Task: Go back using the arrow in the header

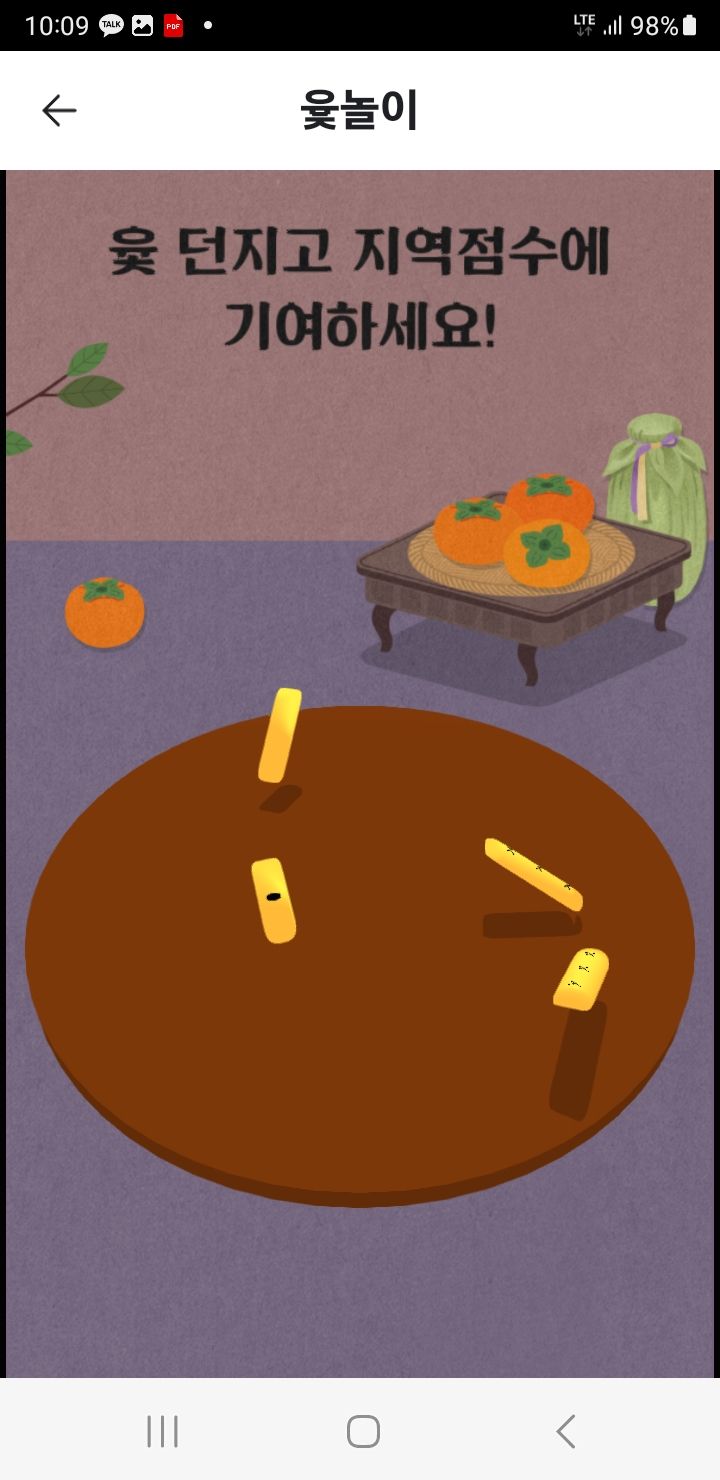Action: pyautogui.click(x=59, y=110)
